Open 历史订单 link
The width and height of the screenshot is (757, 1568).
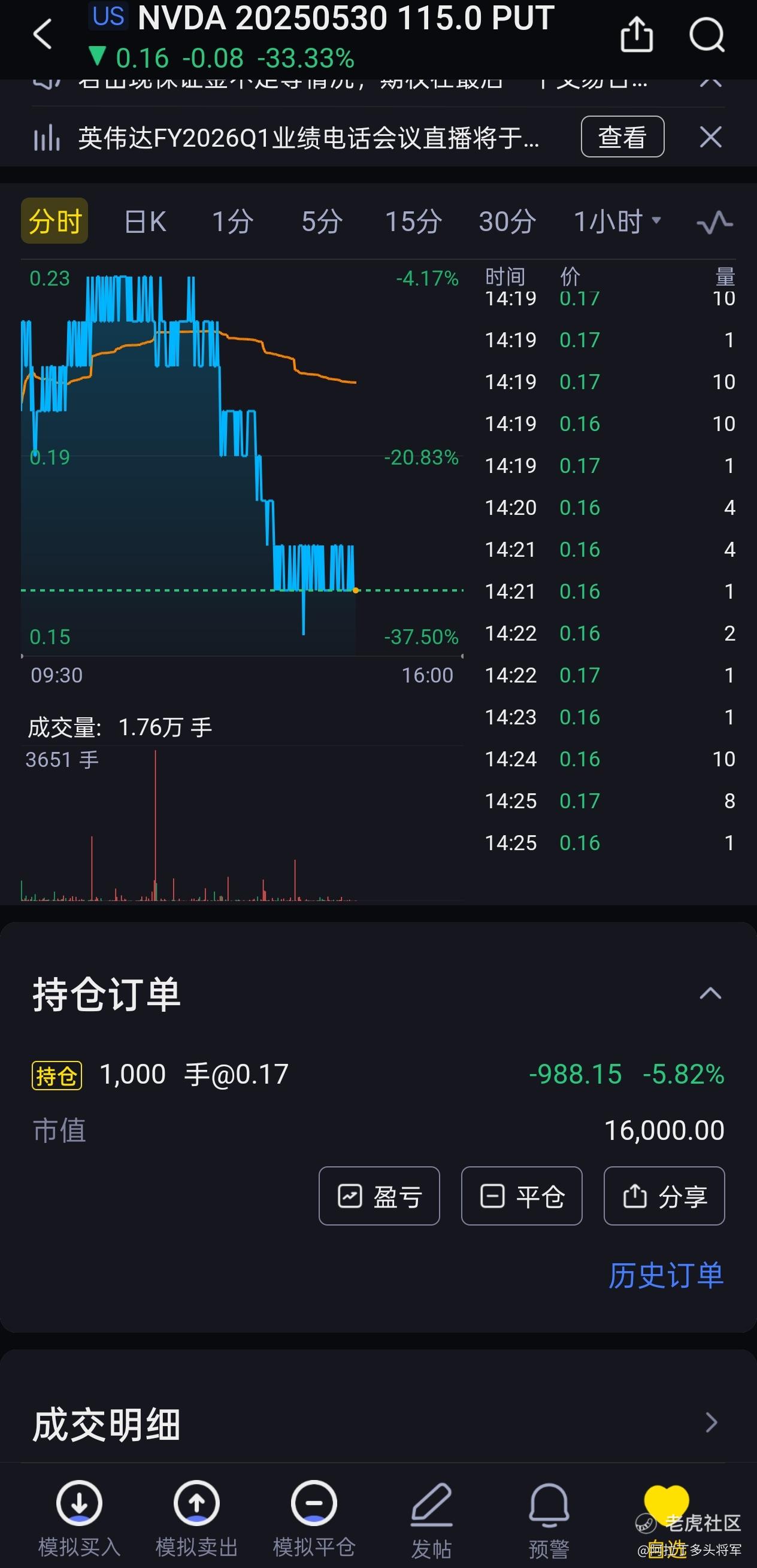pos(666,1275)
